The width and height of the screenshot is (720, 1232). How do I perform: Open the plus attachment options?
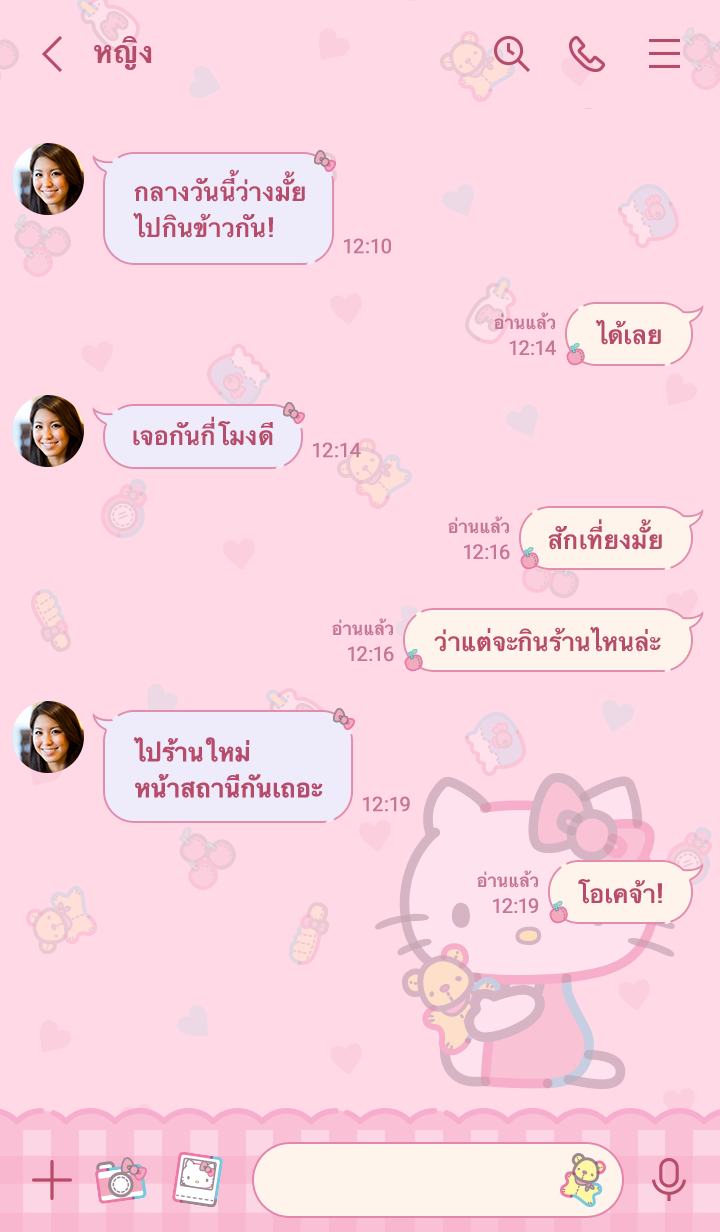click(x=52, y=1181)
